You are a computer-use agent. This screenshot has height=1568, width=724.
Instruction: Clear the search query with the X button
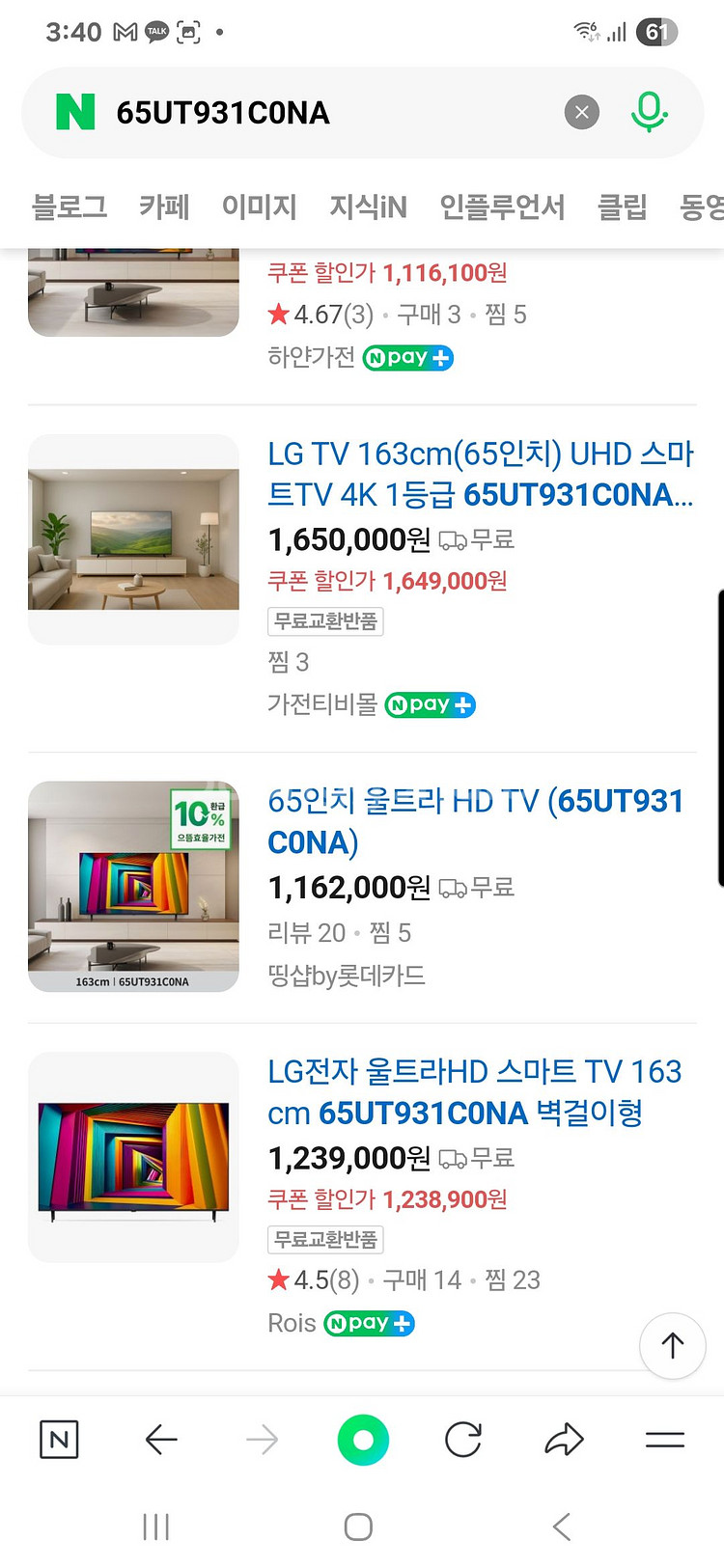(581, 111)
